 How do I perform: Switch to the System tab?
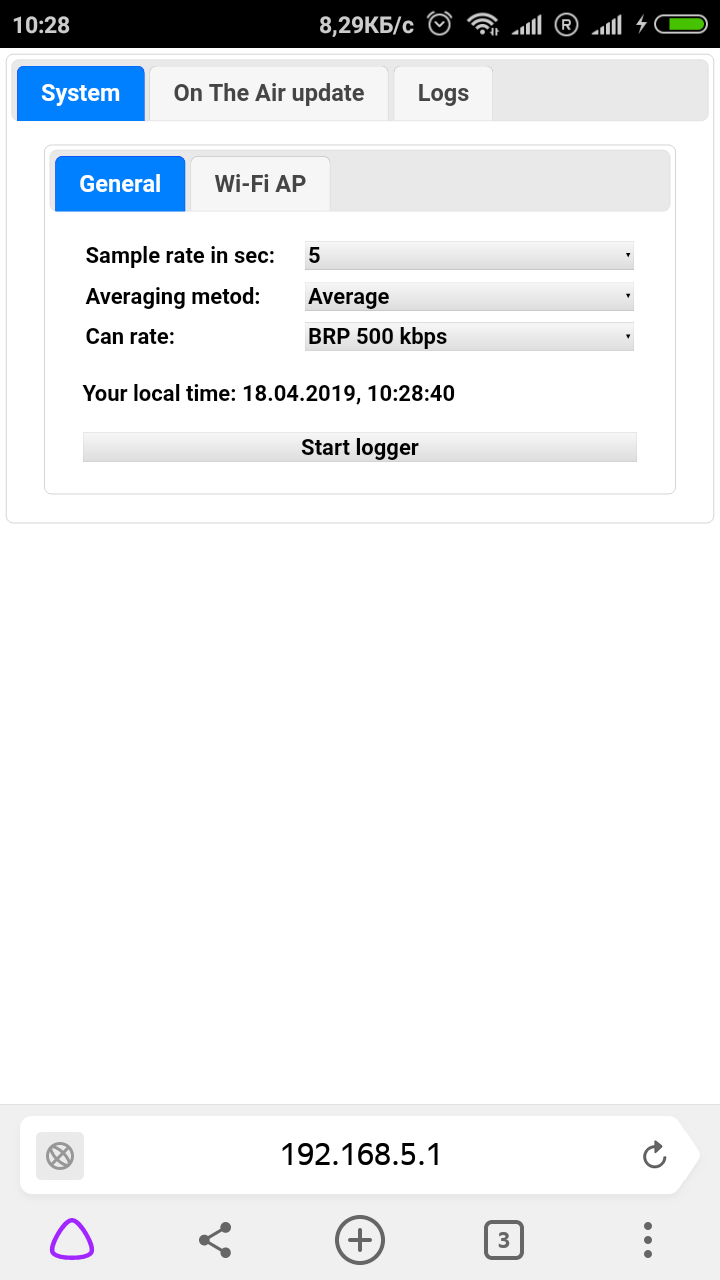click(80, 94)
